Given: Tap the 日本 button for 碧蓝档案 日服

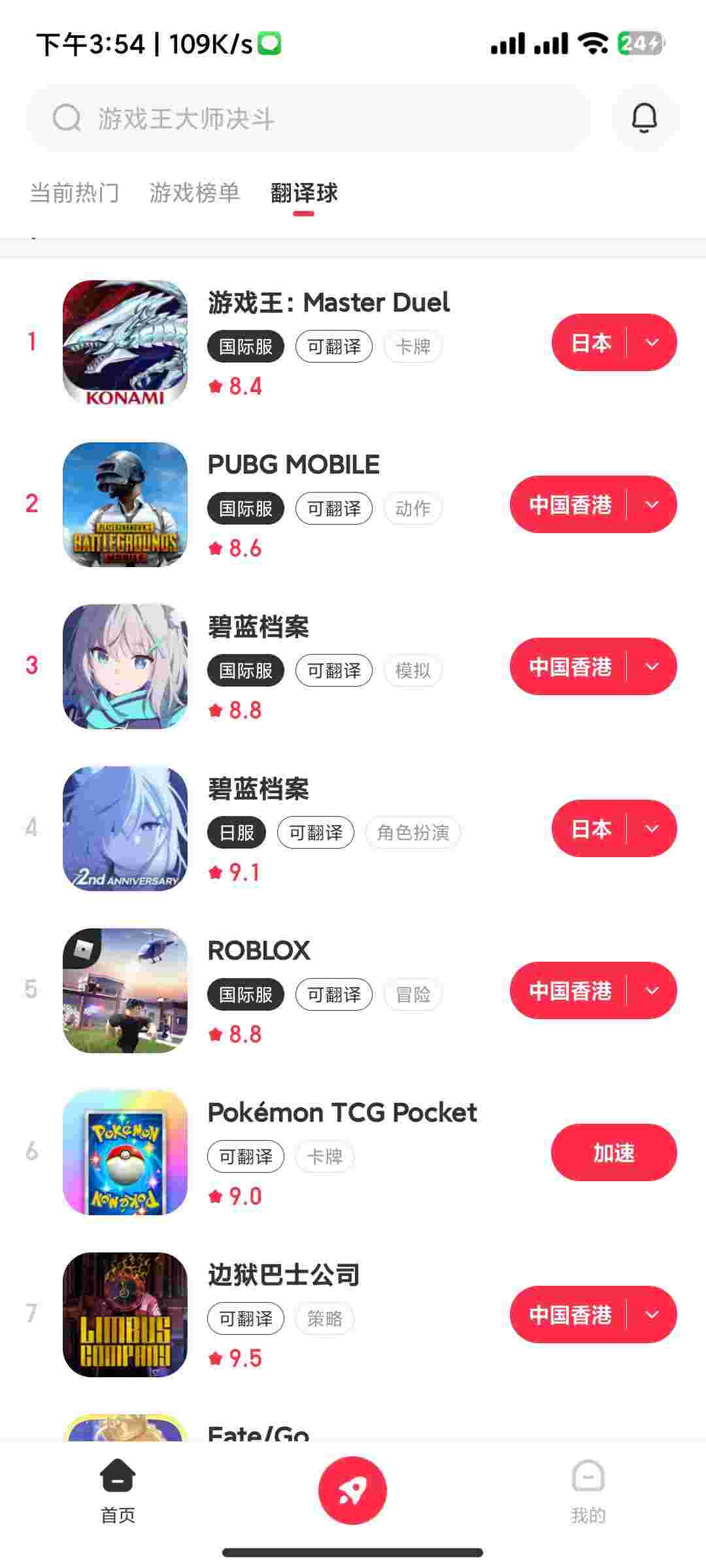Looking at the screenshot, I should 590,828.
